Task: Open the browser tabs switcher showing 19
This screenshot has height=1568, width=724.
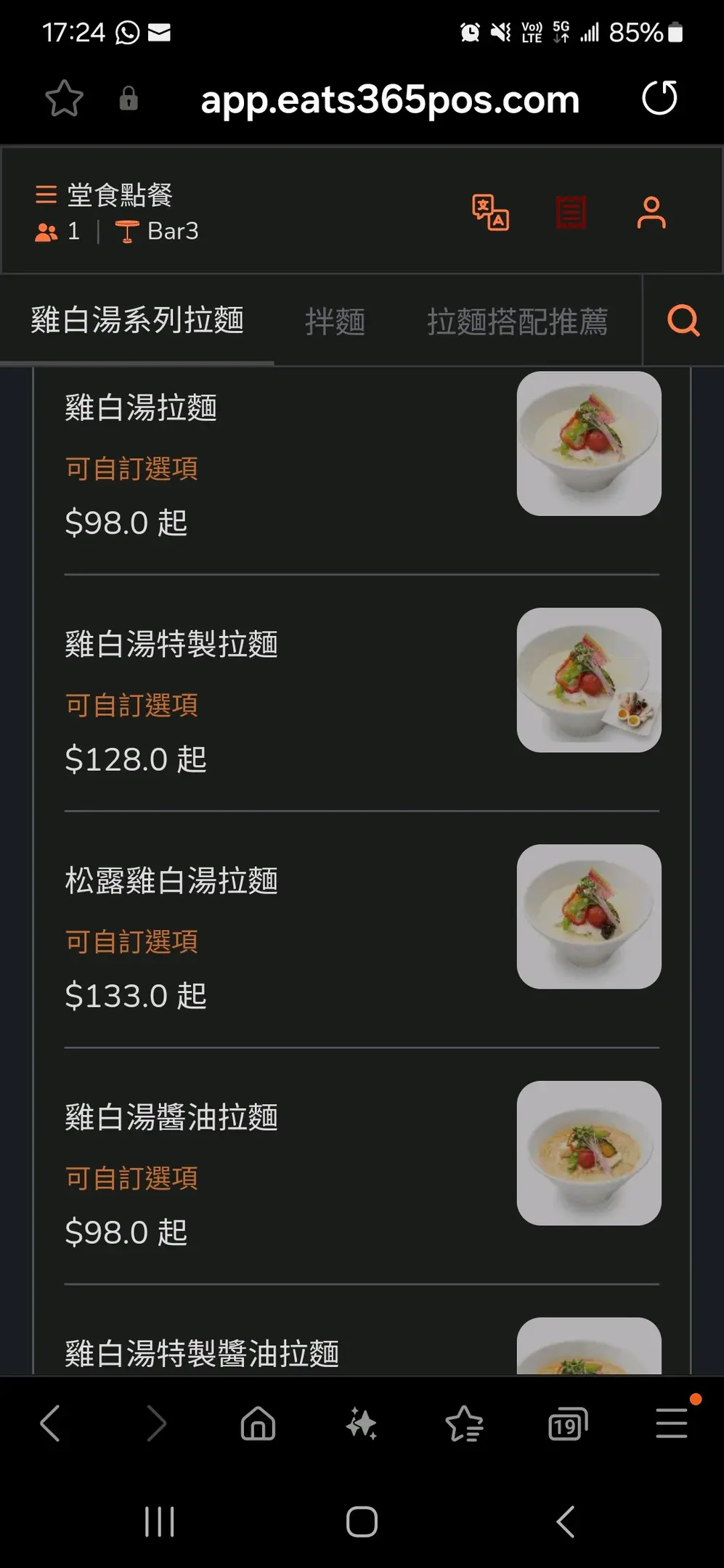Action: (567, 1424)
